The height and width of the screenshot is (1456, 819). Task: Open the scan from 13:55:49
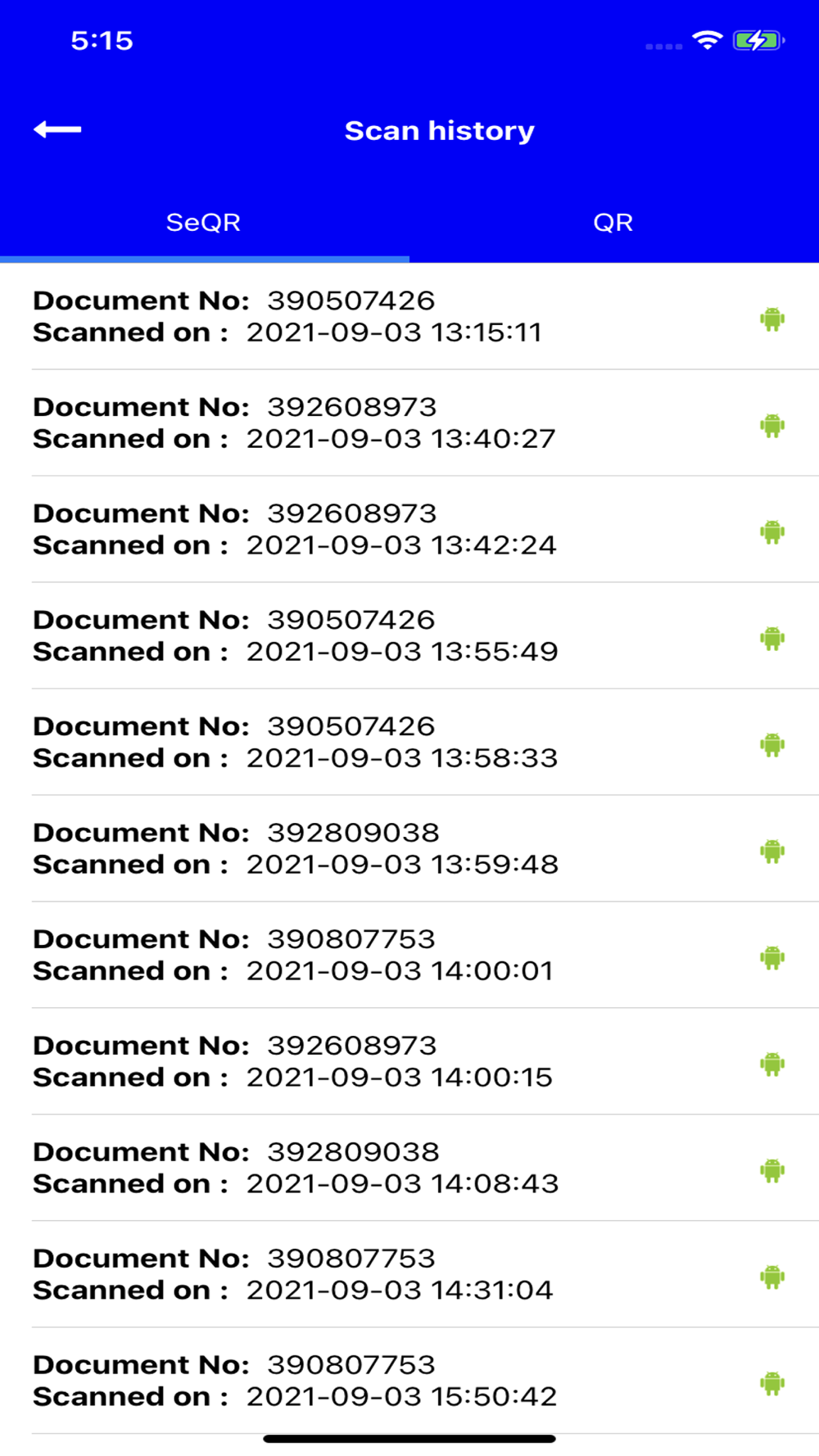coord(409,635)
